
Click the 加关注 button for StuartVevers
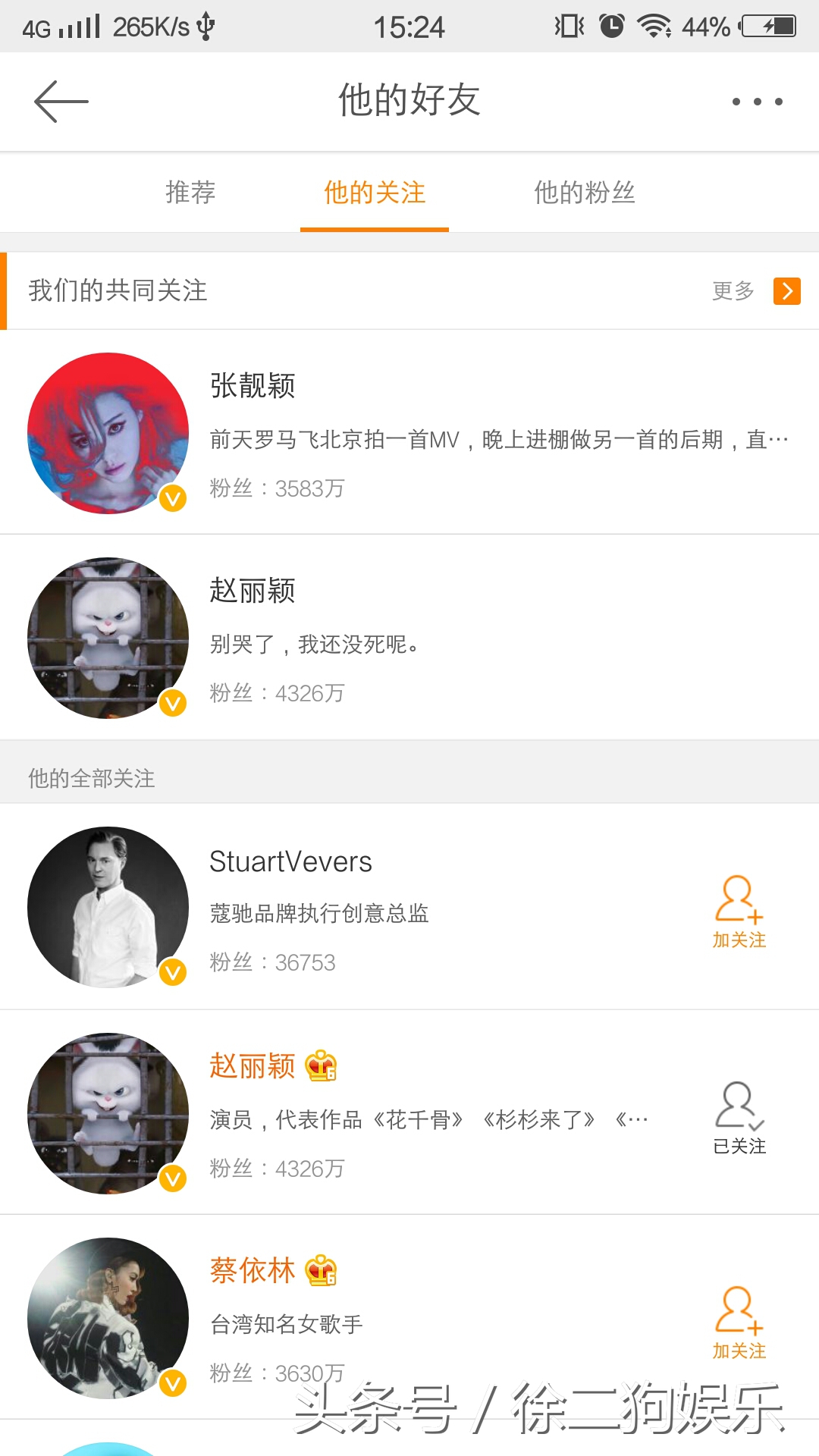pyautogui.click(x=736, y=910)
